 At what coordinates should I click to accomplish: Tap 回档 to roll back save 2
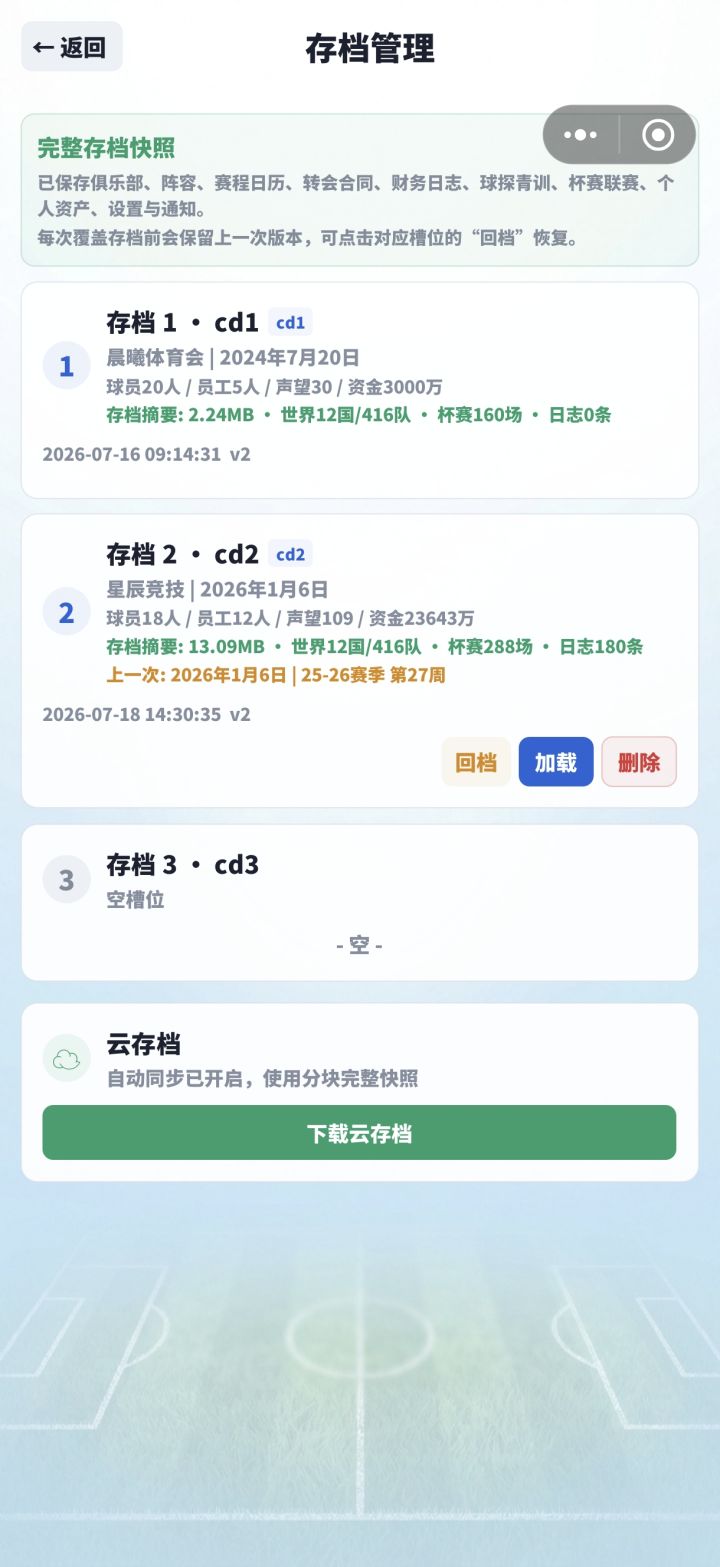click(476, 762)
